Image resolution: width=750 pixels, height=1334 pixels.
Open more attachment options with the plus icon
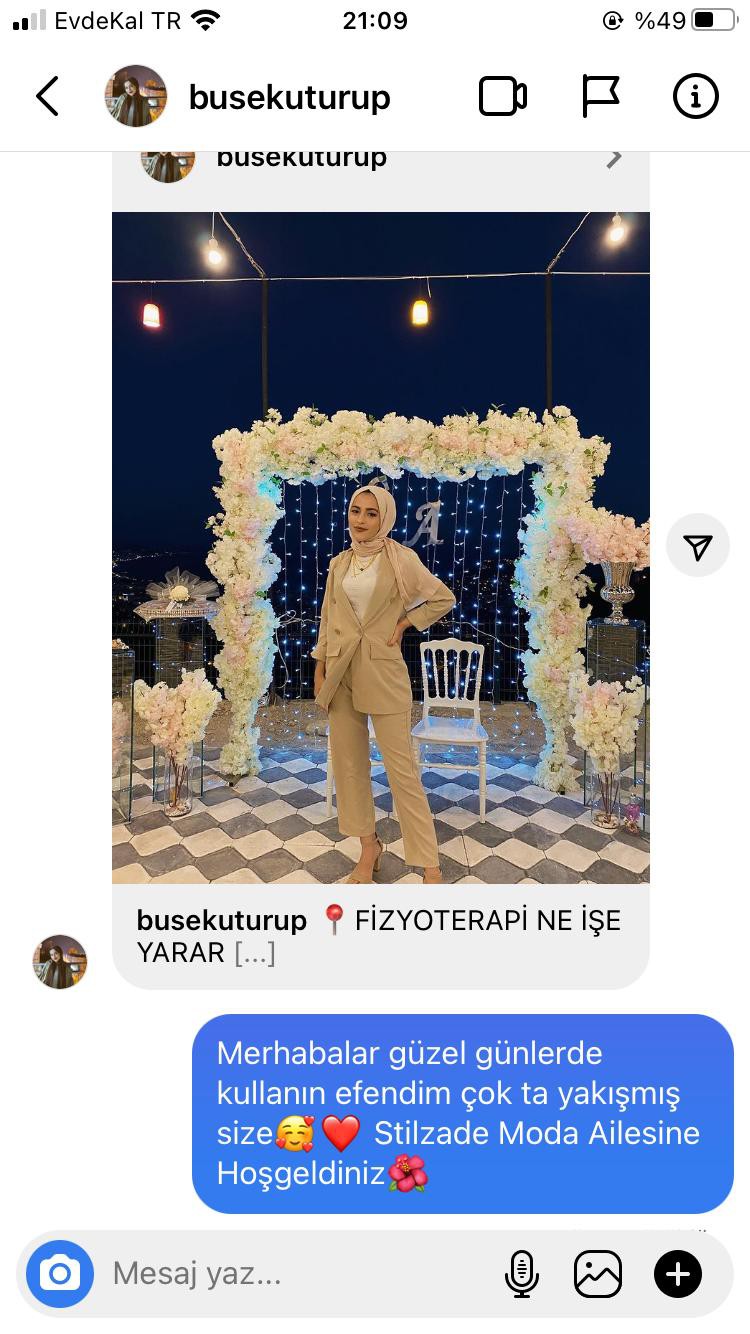tap(678, 1274)
